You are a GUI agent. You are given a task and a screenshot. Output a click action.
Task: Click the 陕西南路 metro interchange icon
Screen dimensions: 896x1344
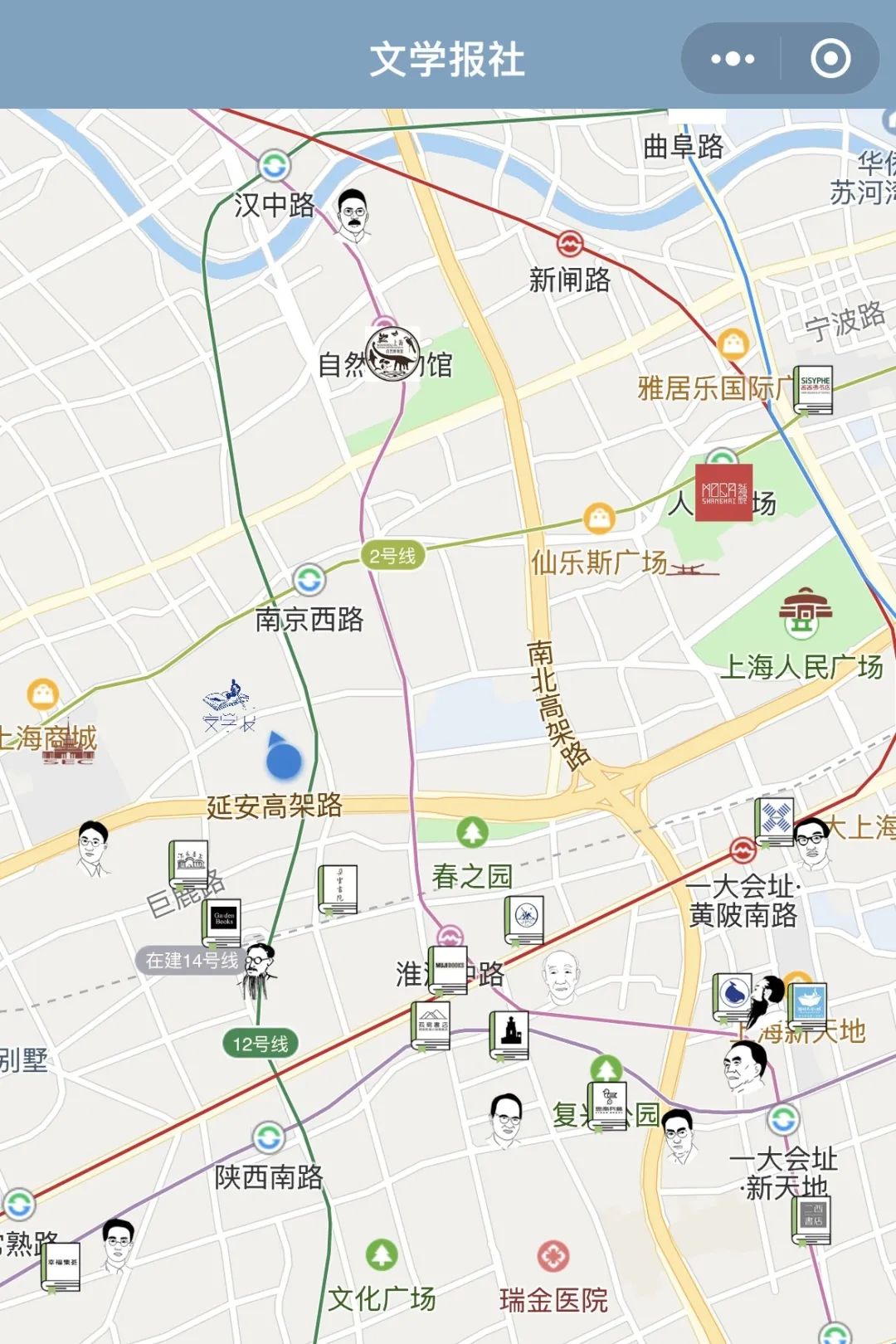tap(267, 1135)
